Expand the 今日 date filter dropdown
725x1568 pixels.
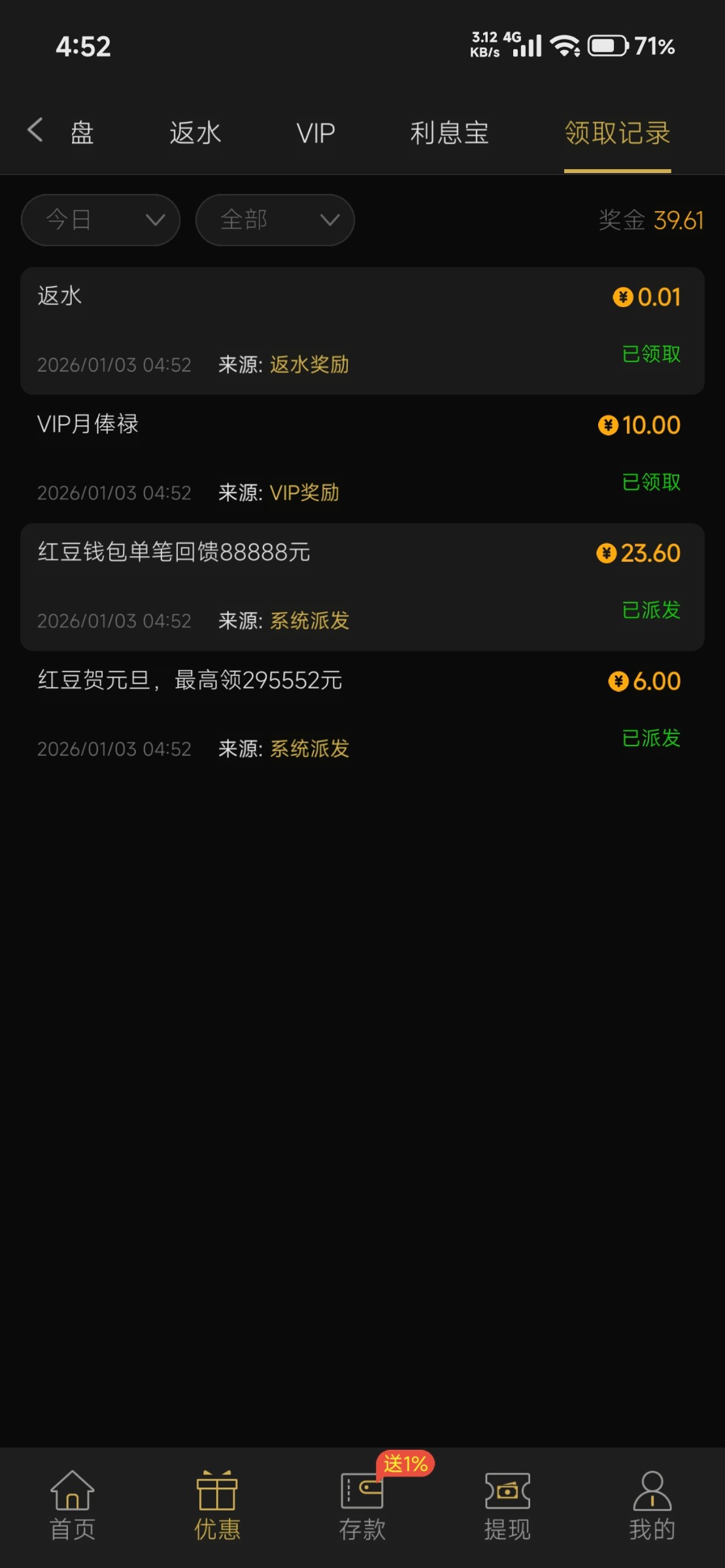pyautogui.click(x=101, y=220)
